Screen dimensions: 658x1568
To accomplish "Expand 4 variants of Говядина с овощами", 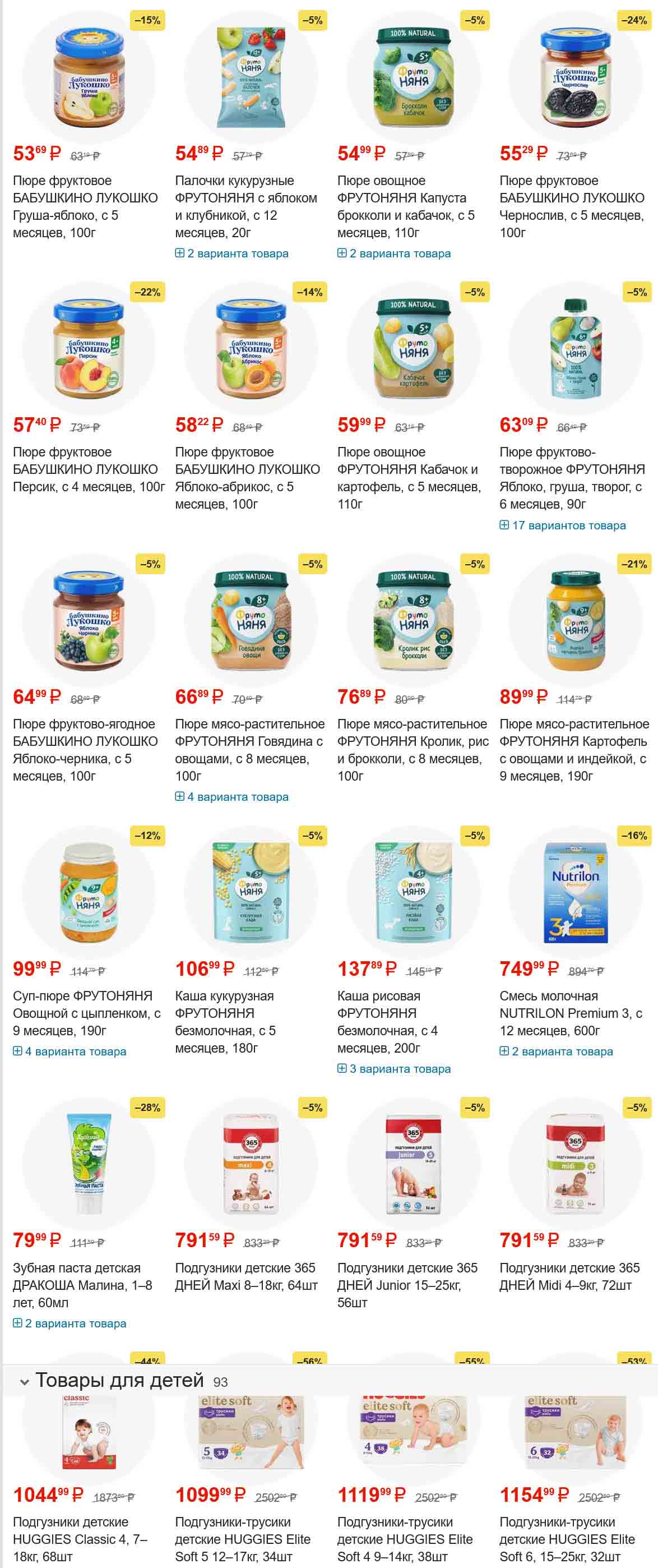I will pyautogui.click(x=231, y=797).
